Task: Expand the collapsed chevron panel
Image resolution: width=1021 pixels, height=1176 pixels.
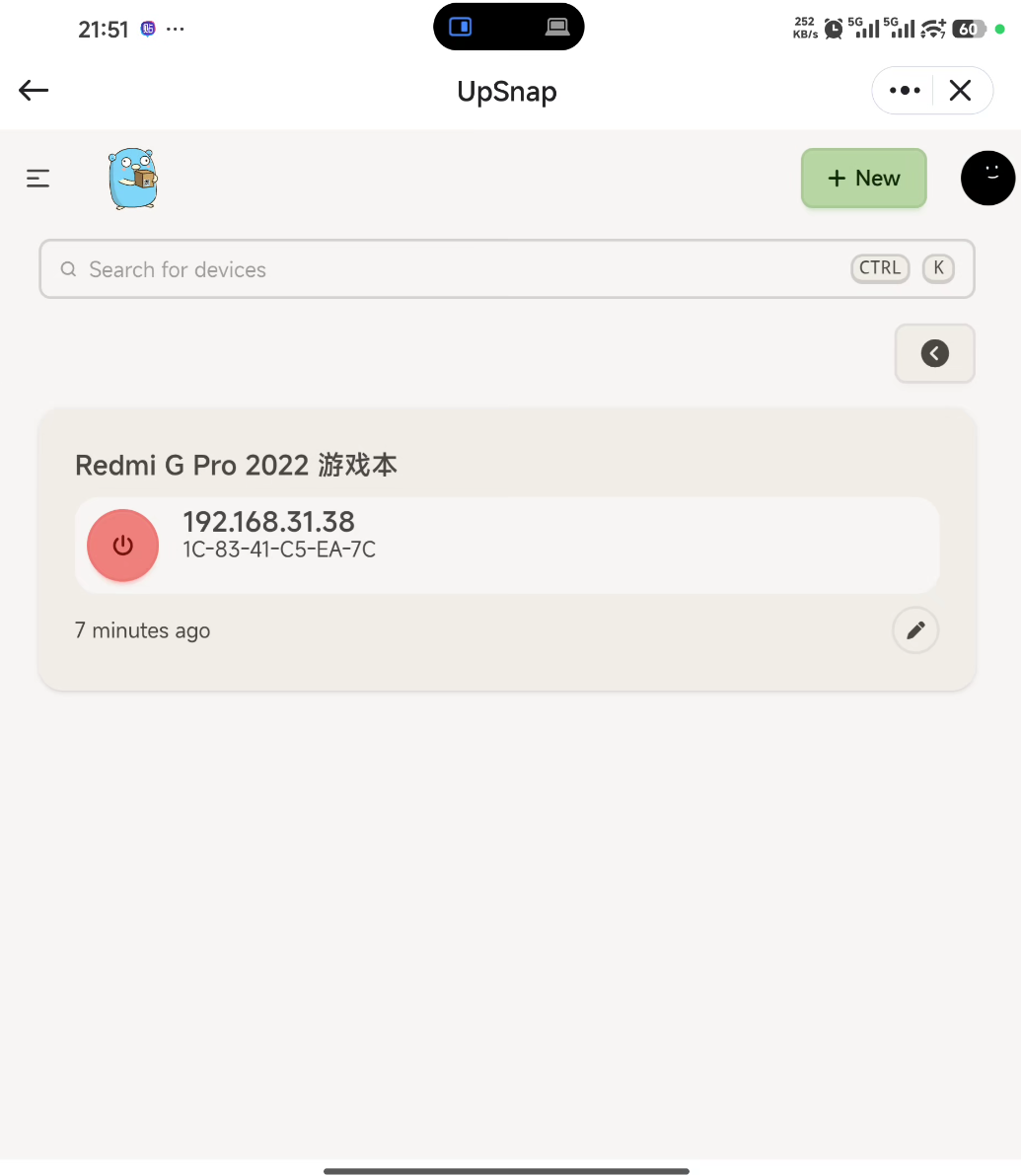Action: coord(934,353)
